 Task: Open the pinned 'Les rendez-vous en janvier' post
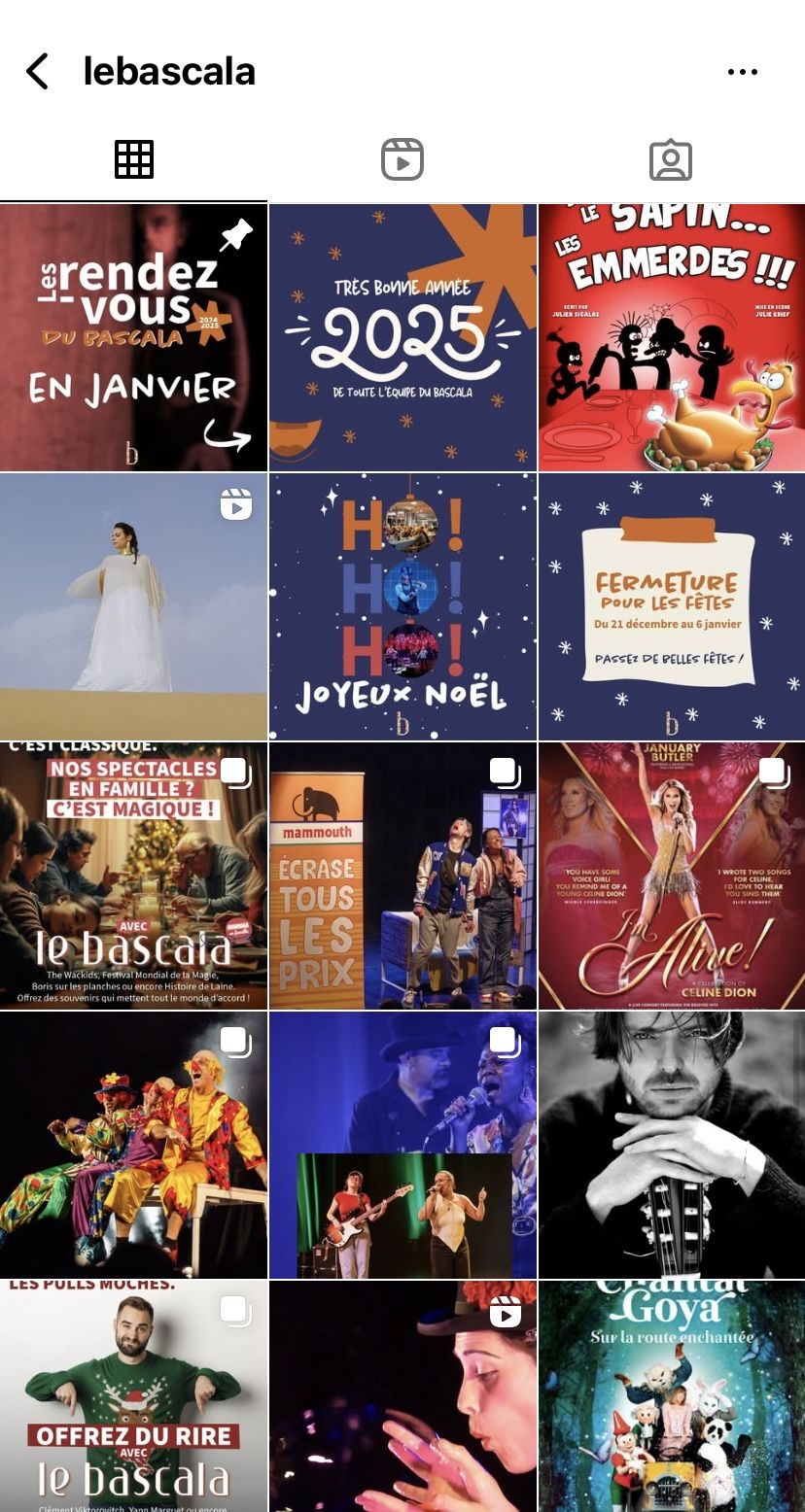click(x=133, y=337)
